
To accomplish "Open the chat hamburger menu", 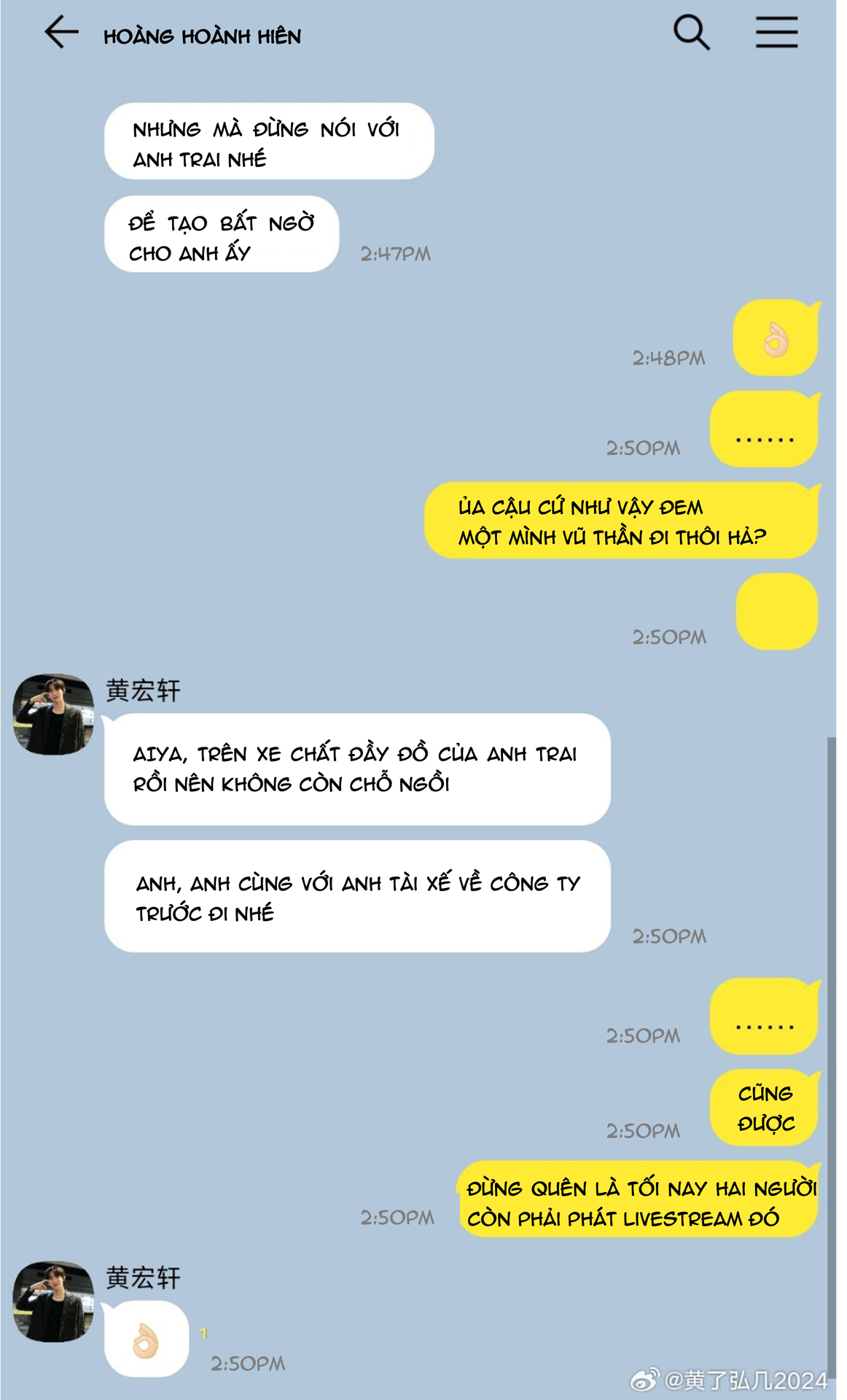I will [x=776, y=34].
